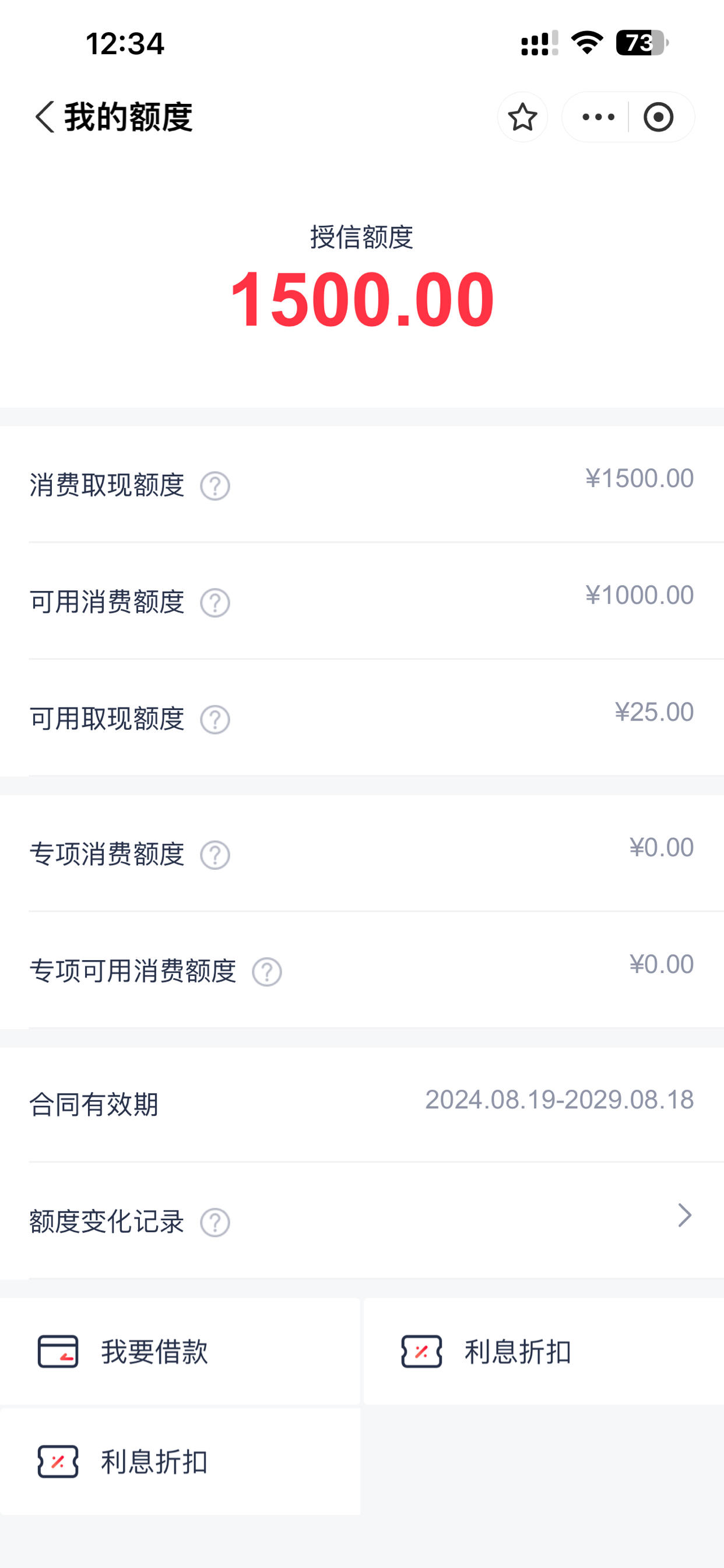The image size is (724, 1568).
Task: Show help for 消费取现额度
Action: [215, 487]
